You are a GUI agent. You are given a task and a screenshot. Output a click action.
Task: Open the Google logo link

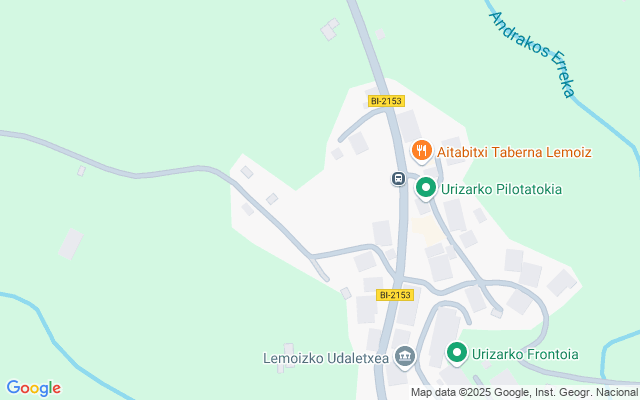pos(33,388)
